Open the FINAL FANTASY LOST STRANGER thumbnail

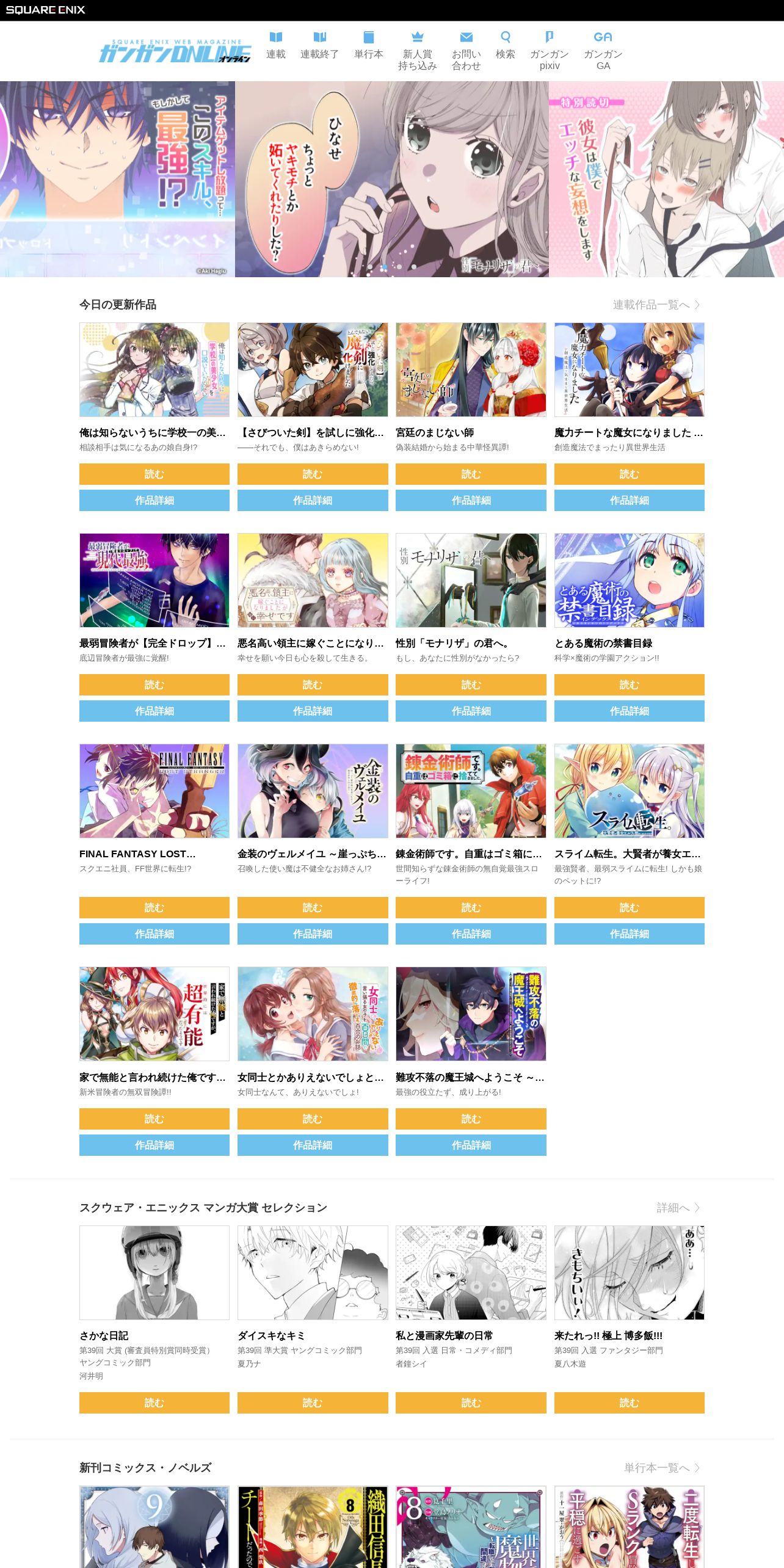pyautogui.click(x=154, y=791)
